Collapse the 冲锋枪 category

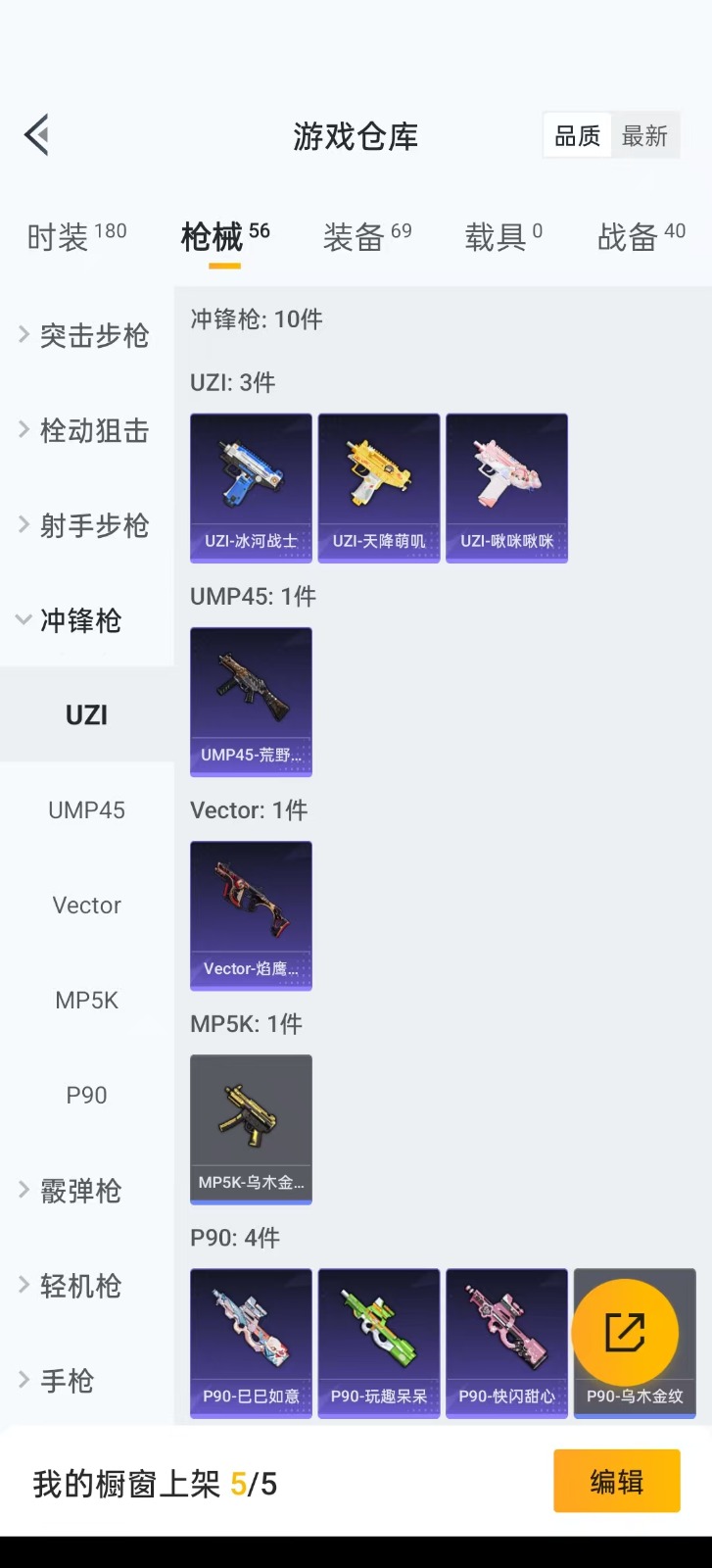(x=71, y=620)
